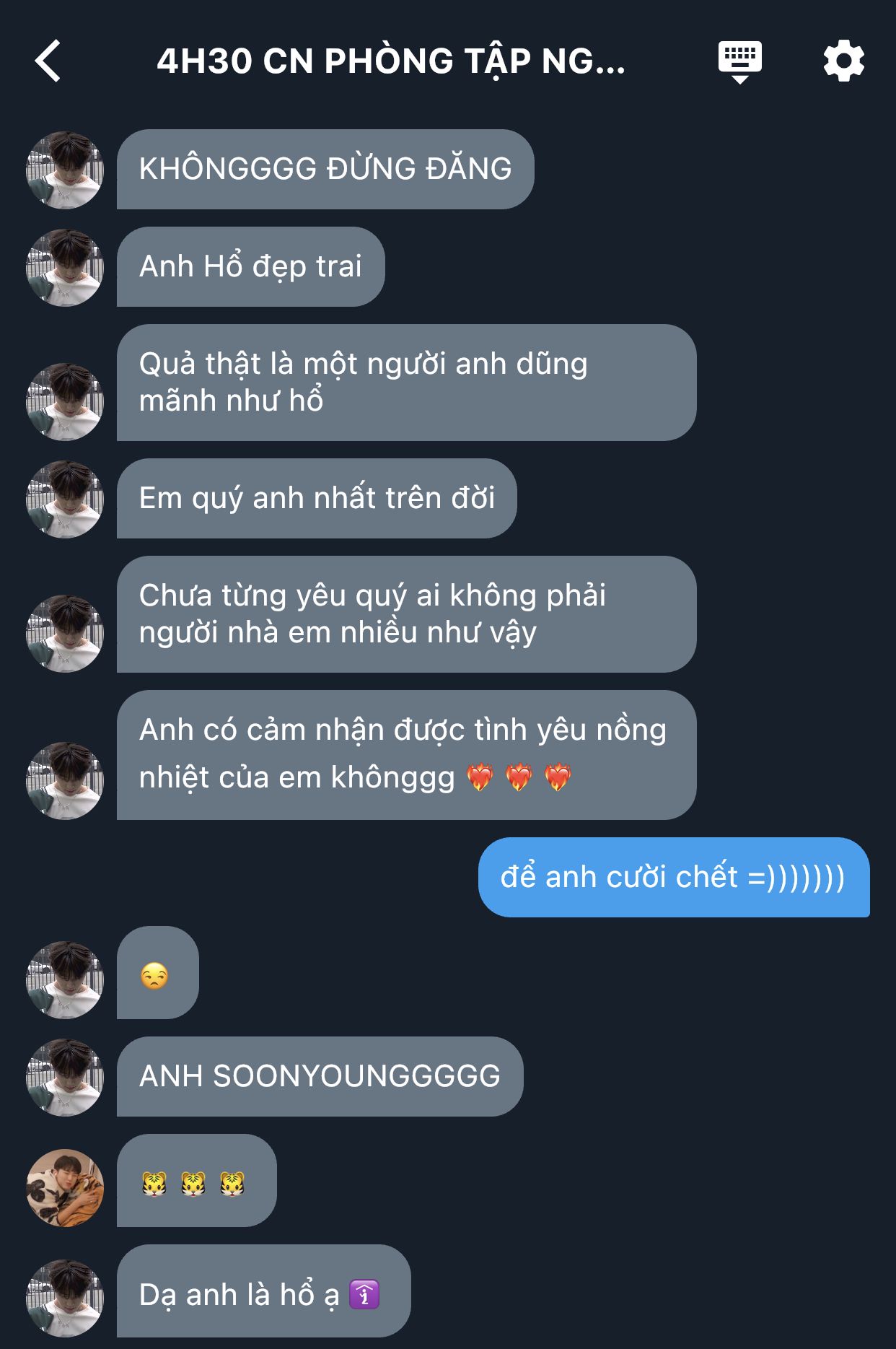The height and width of the screenshot is (1349, 896).
Task: Open profile of sender with tiger emojis
Action: 65,1187
